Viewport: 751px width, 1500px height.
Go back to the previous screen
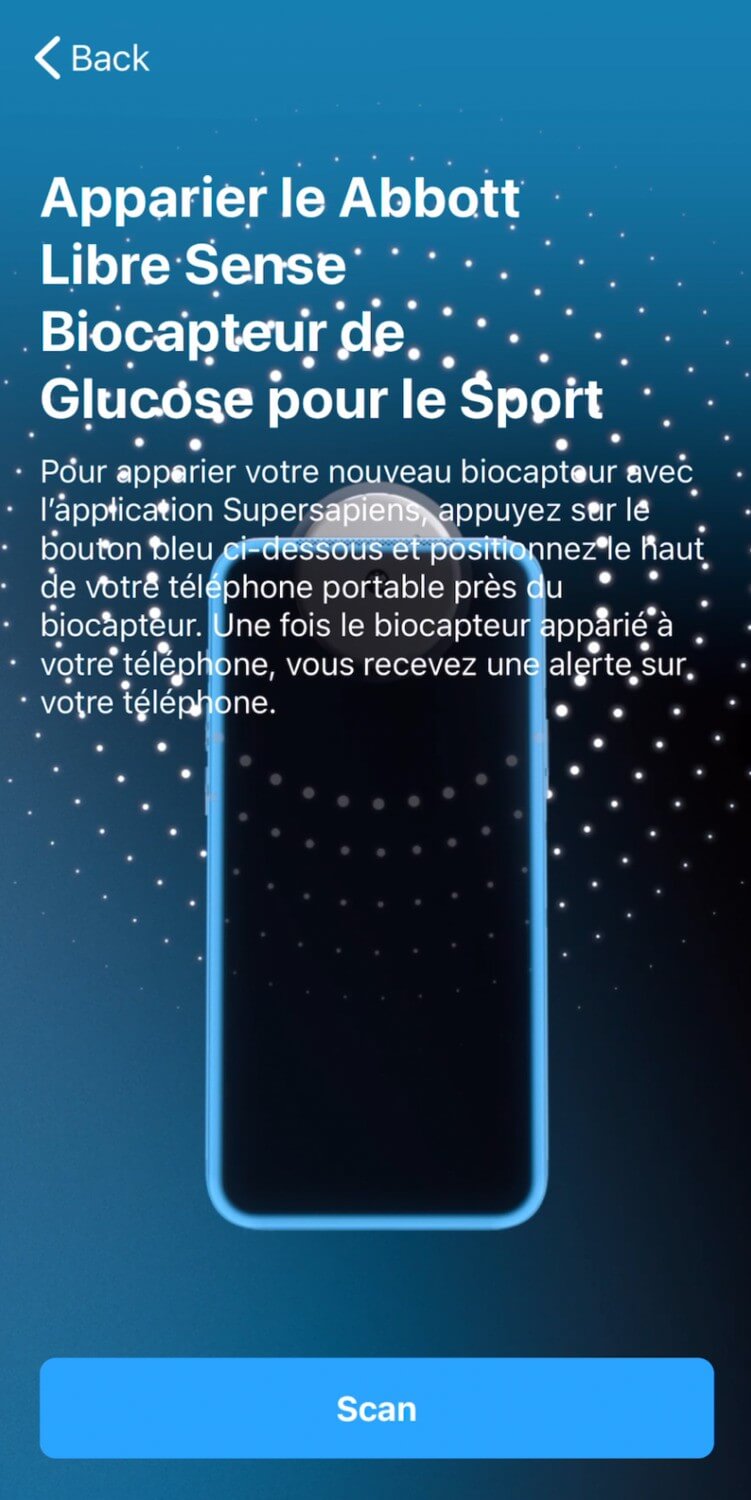click(x=91, y=58)
